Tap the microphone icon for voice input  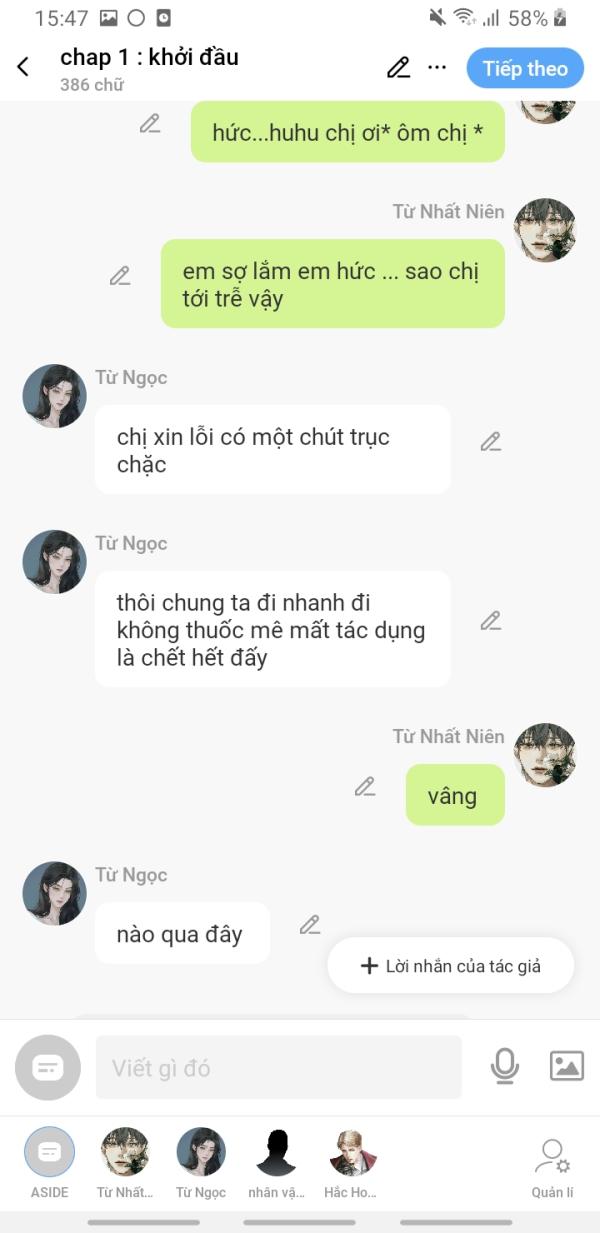click(x=505, y=1067)
